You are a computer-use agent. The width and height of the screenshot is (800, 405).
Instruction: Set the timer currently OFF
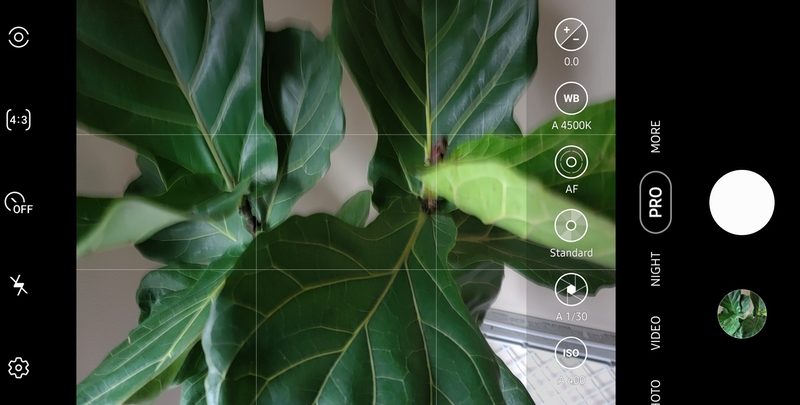[x=18, y=203]
